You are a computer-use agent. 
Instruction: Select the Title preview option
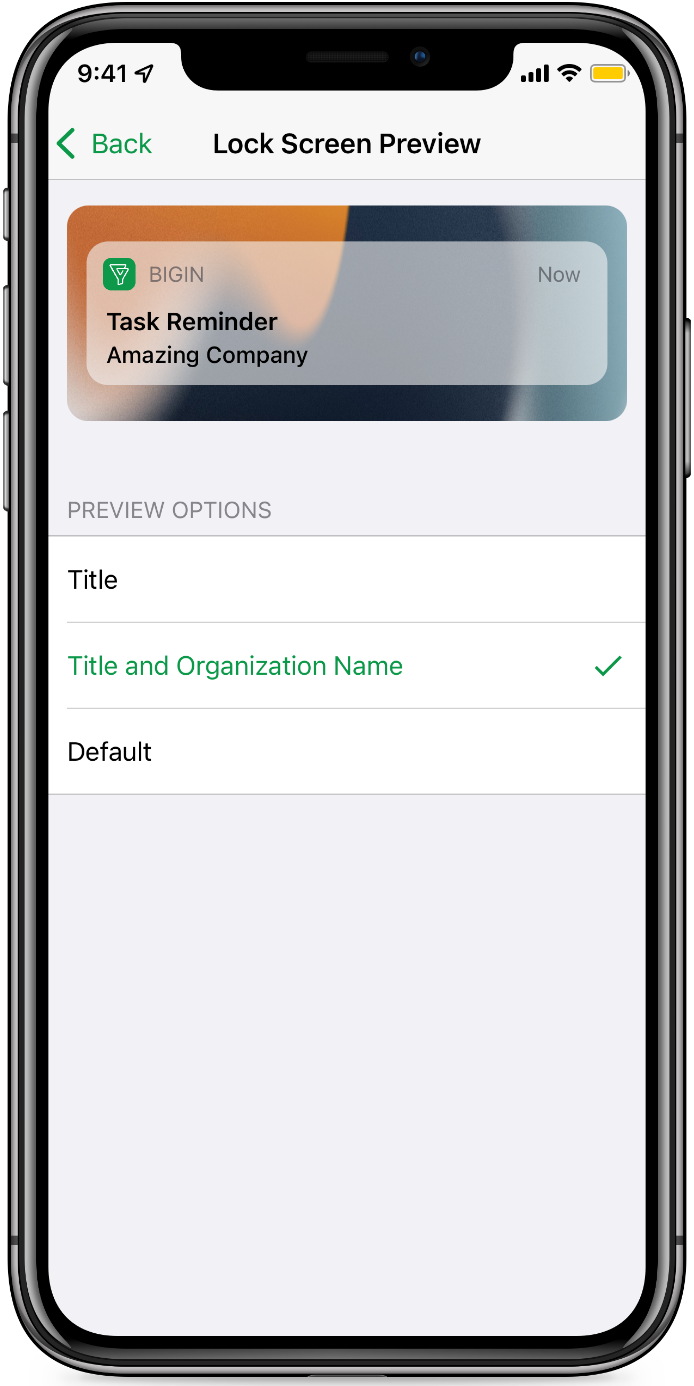coord(346,580)
